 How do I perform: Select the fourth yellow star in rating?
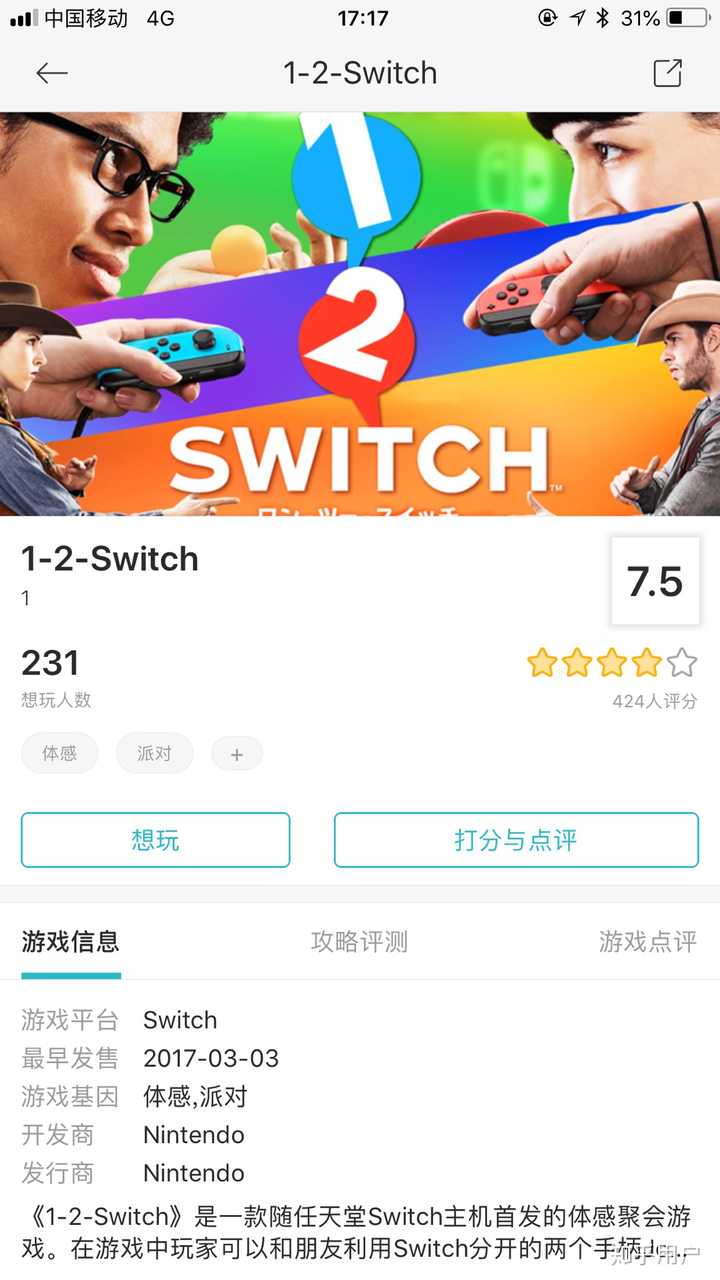tap(648, 663)
